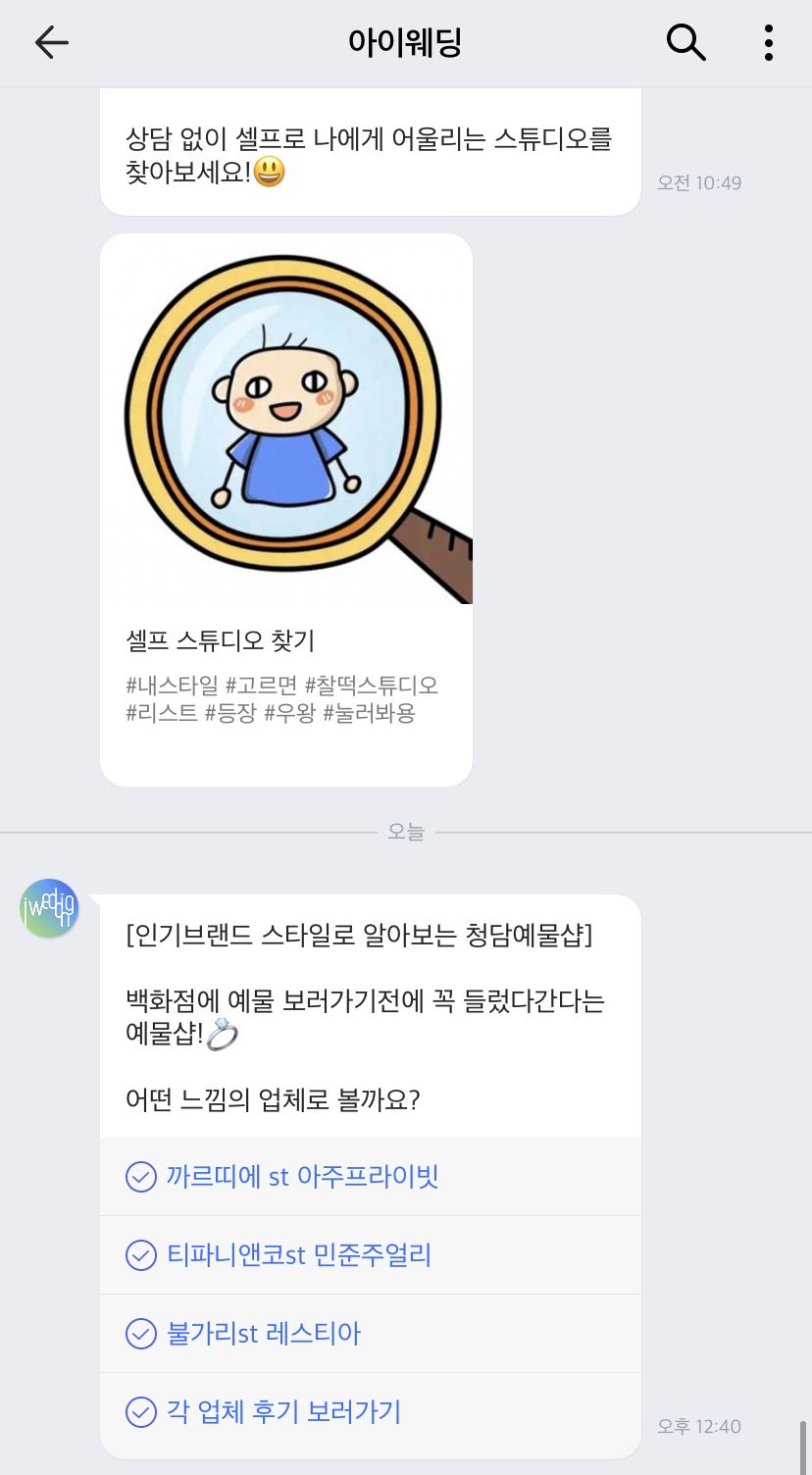Open the chat search icon
Screen dimensions: 812x1475
coord(685,42)
